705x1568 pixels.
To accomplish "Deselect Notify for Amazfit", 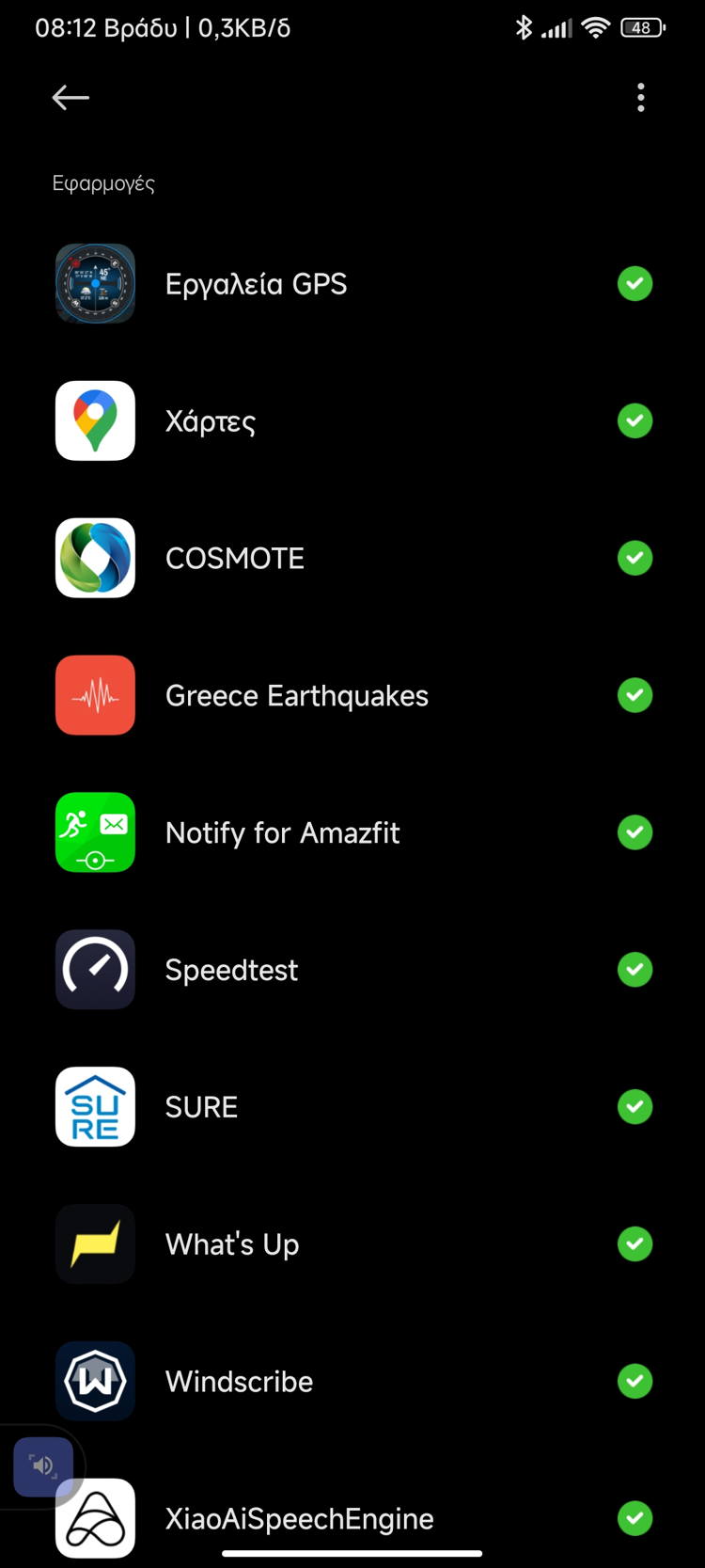I will tap(635, 832).
